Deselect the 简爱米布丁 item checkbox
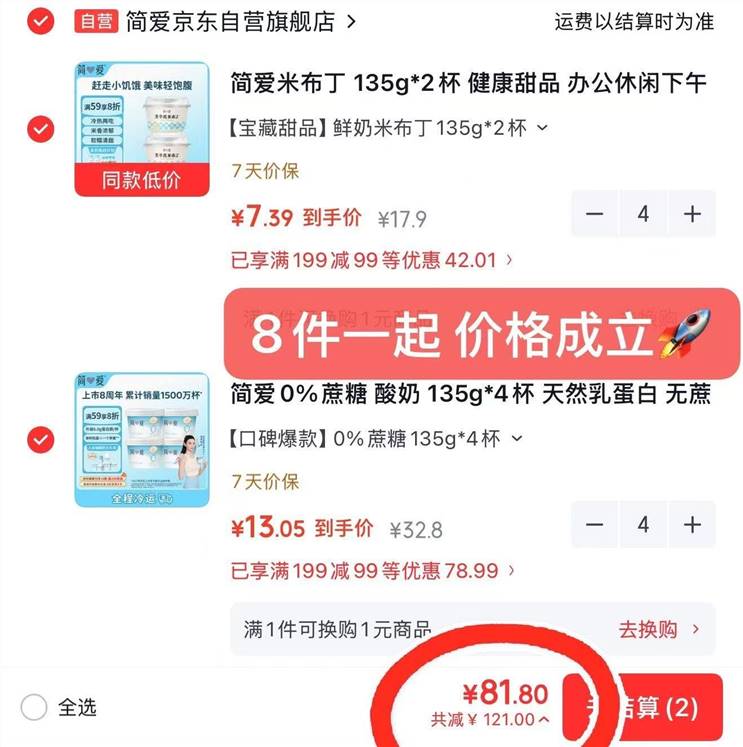 click(x=40, y=129)
